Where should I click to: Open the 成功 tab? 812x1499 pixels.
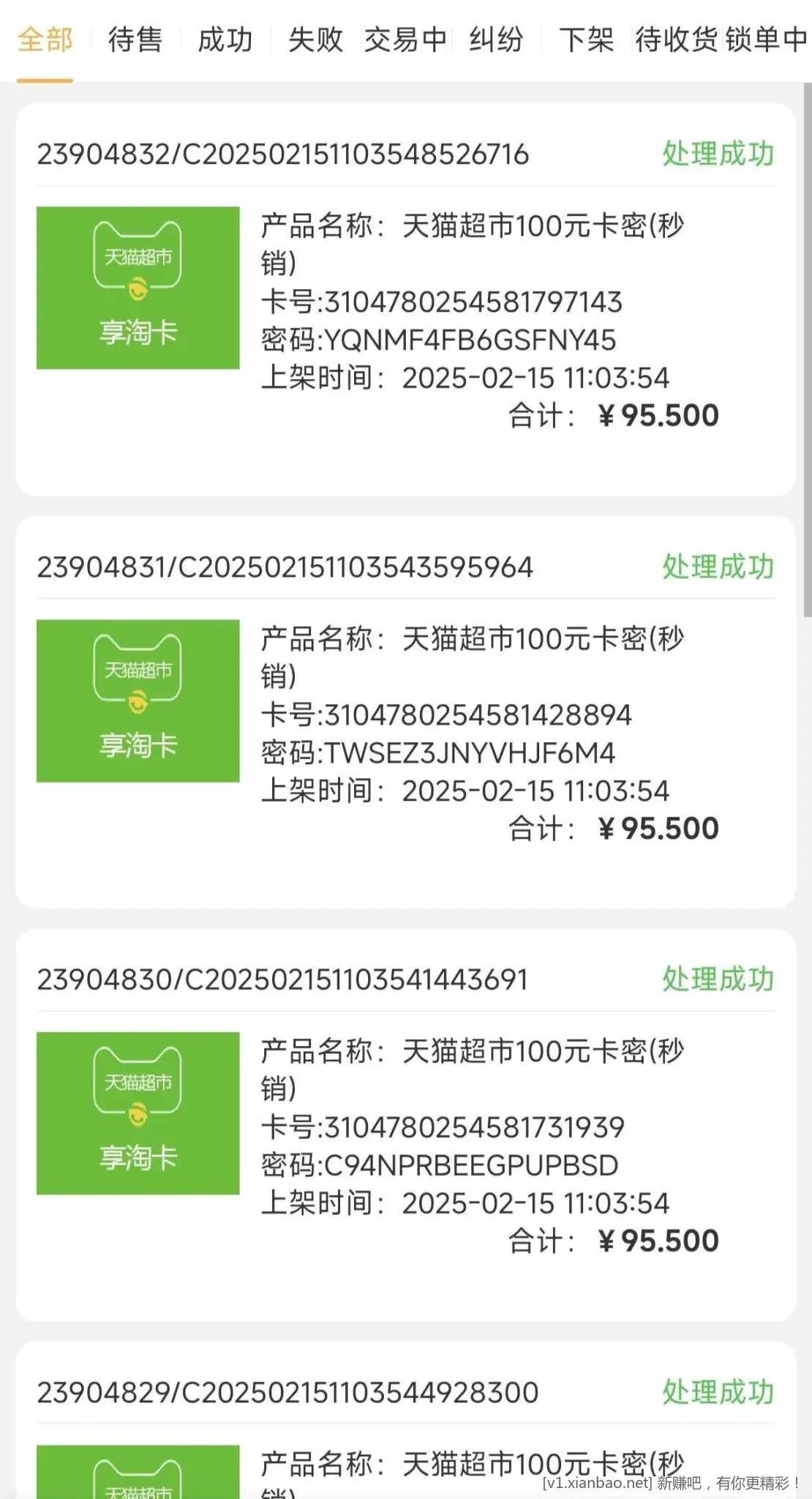pos(225,40)
